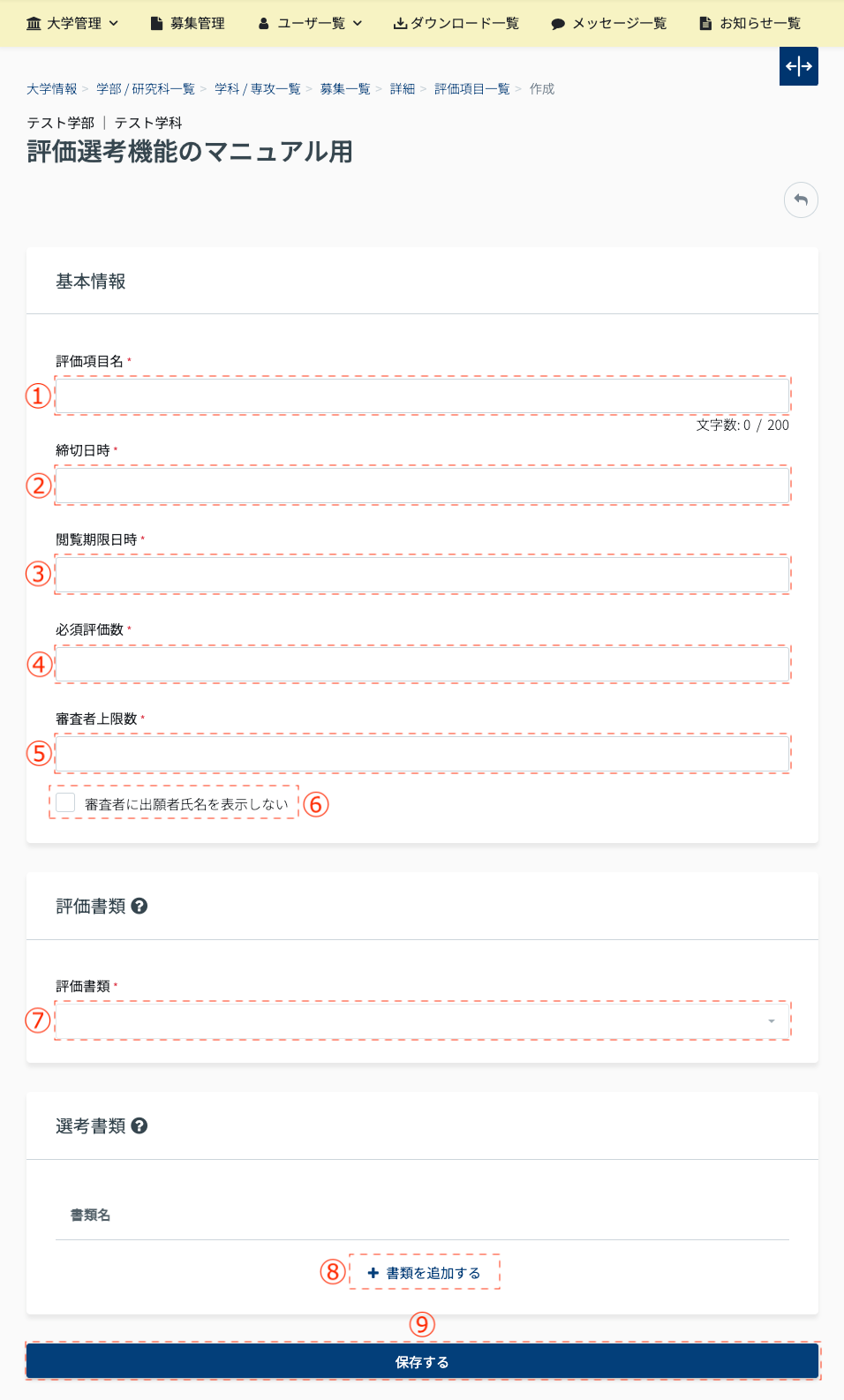Open the 大学管理 dropdown menu
Screen dimensions: 844x1400
tap(72, 23)
